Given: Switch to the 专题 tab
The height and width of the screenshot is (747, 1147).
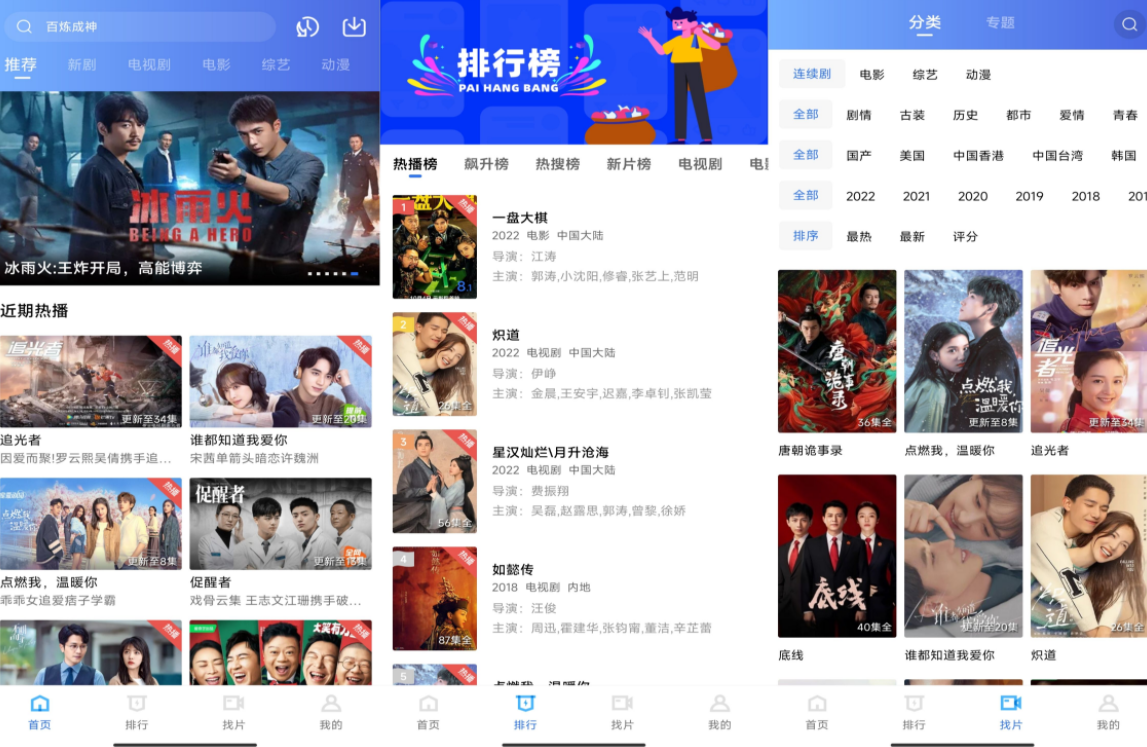Looking at the screenshot, I should 1000,22.
